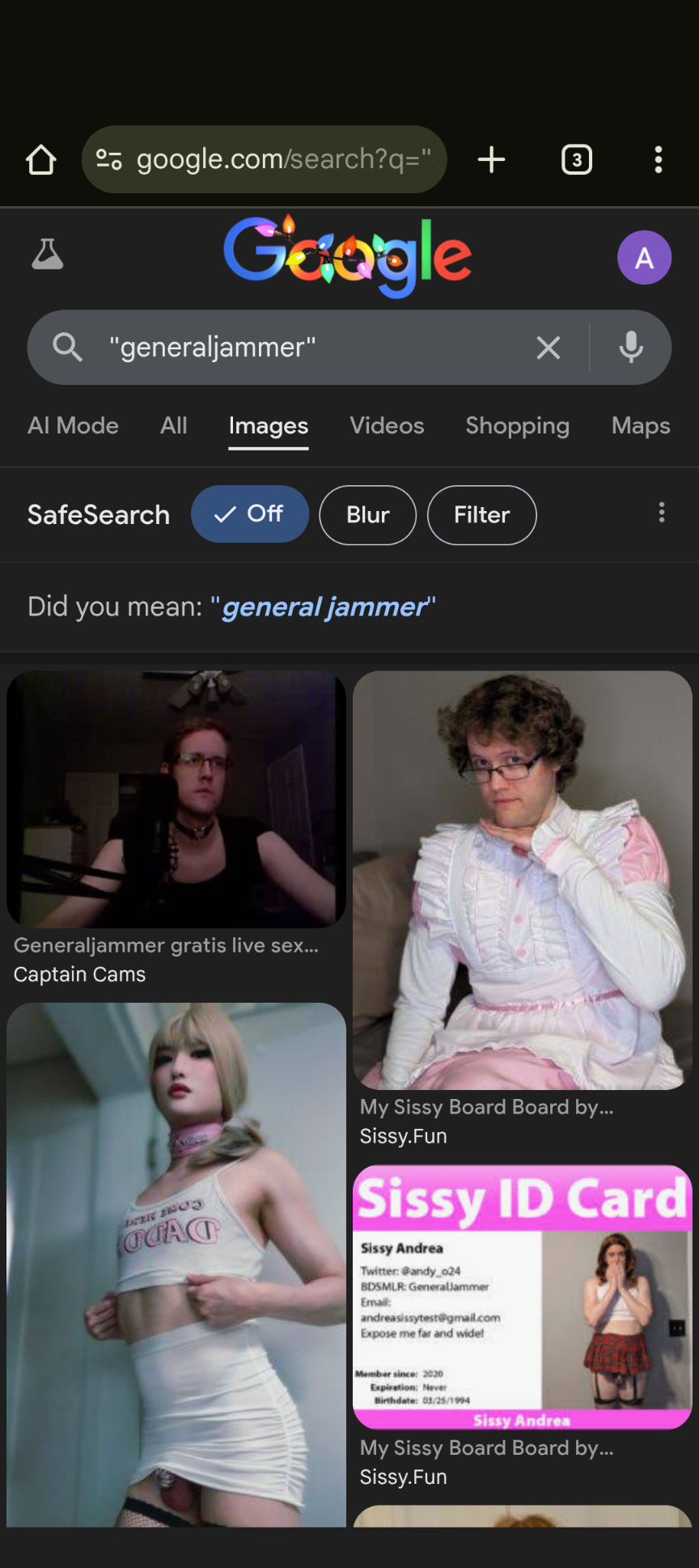Set SafeSearch to Filter
The width and height of the screenshot is (699, 1568).
click(x=481, y=515)
